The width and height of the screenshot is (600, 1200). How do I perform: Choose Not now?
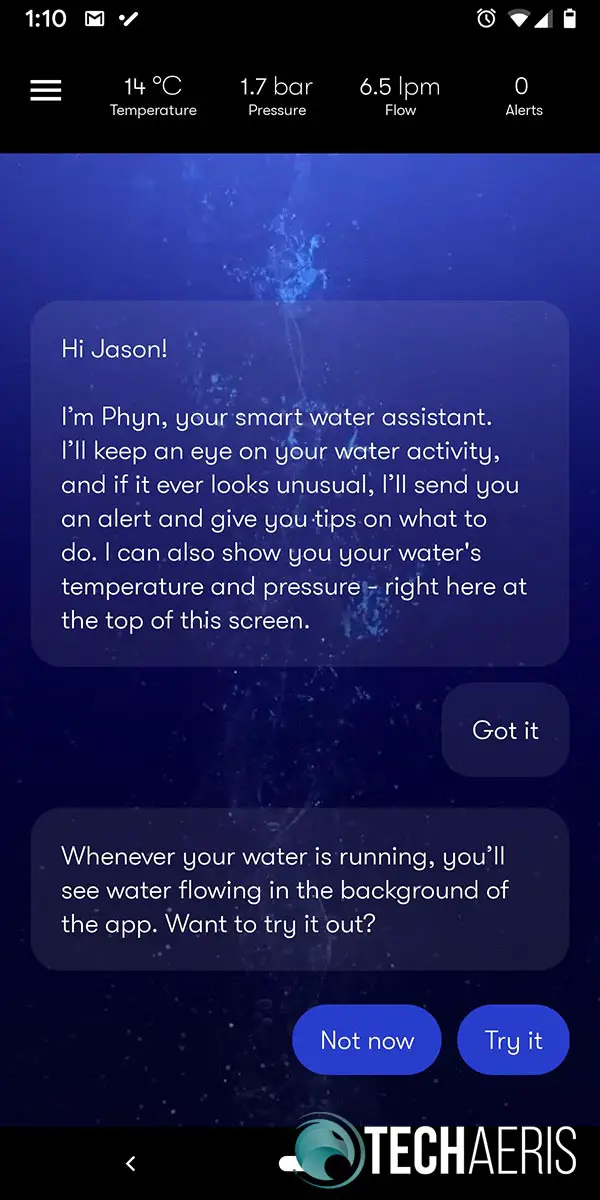pos(367,1040)
